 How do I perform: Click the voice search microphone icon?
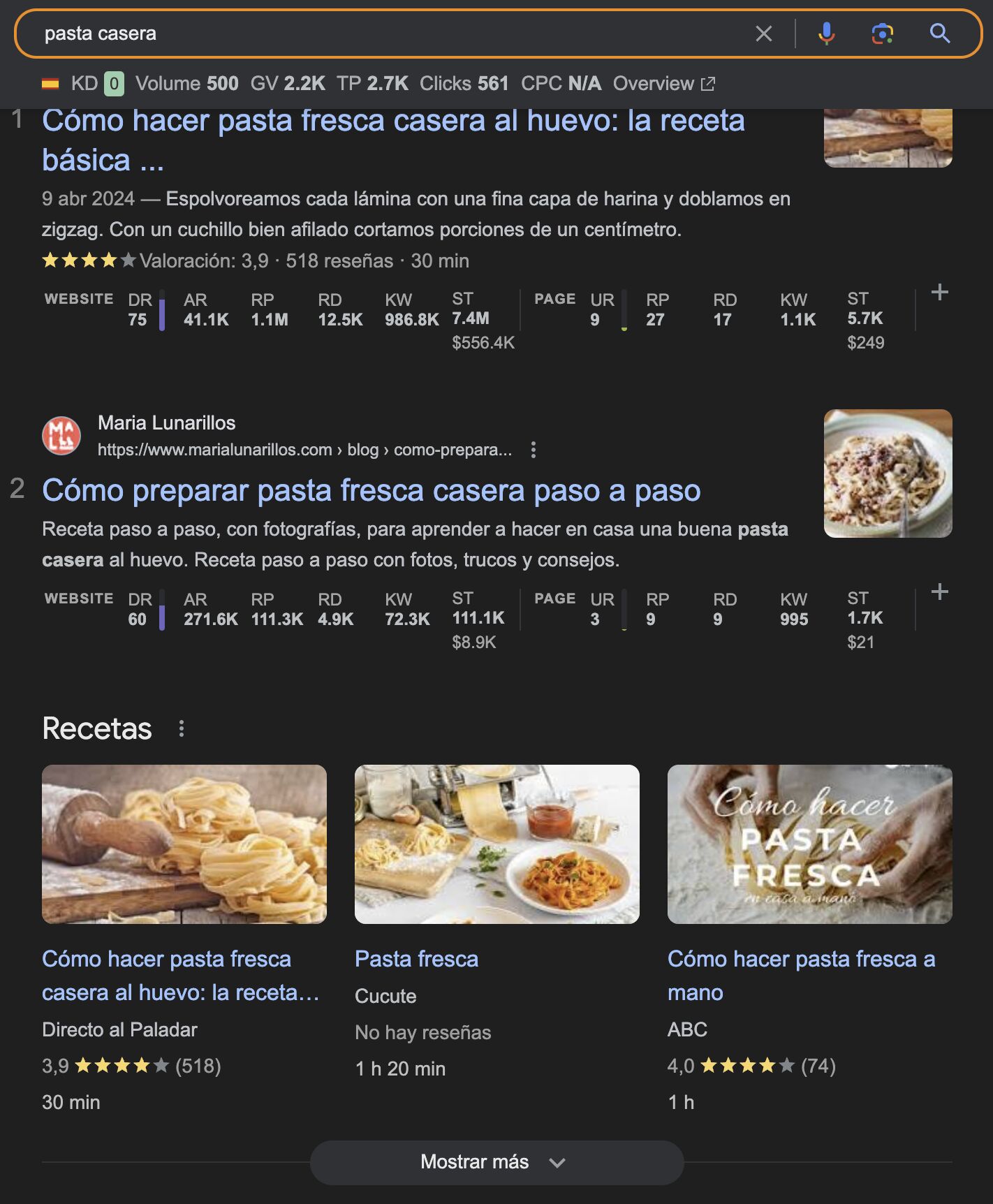(827, 33)
